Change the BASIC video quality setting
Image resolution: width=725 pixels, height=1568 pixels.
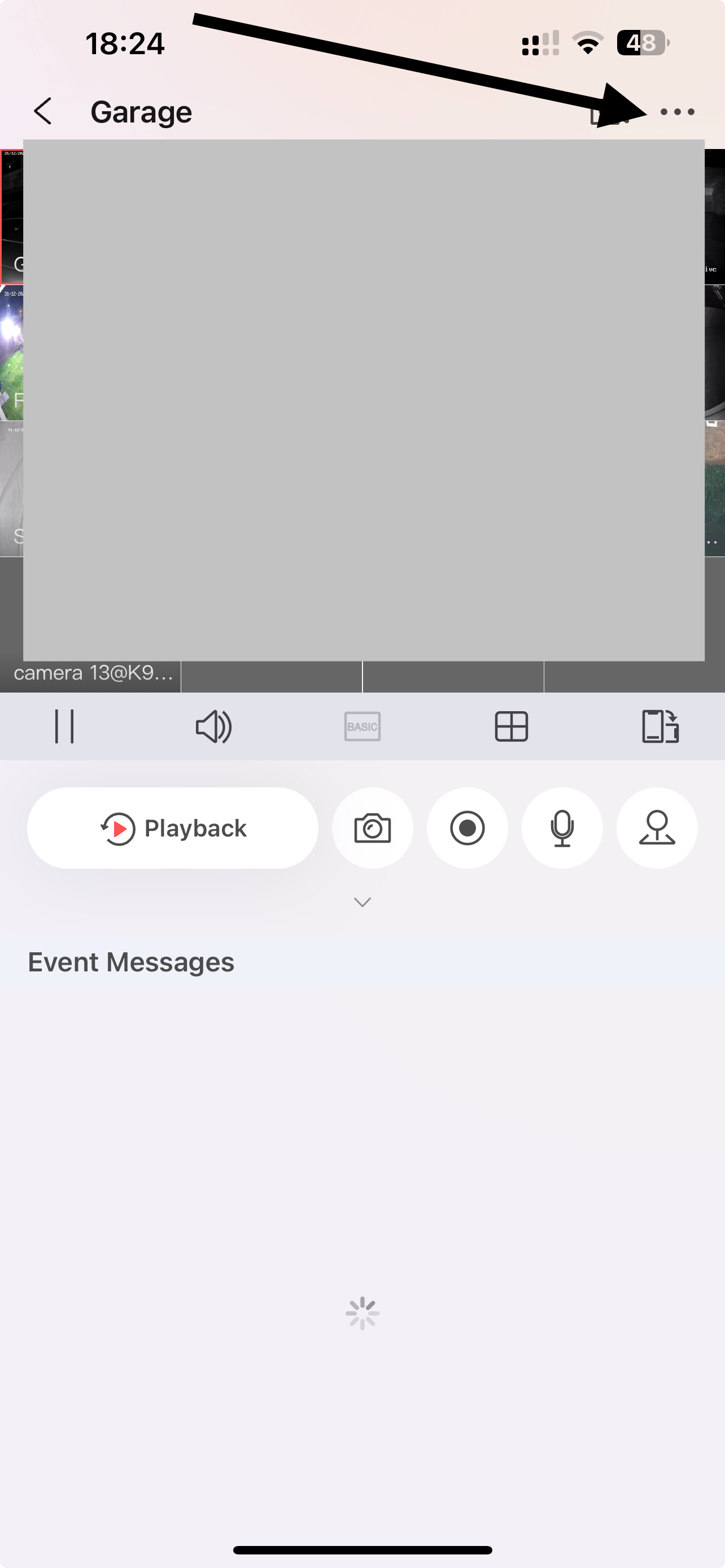pos(362,726)
